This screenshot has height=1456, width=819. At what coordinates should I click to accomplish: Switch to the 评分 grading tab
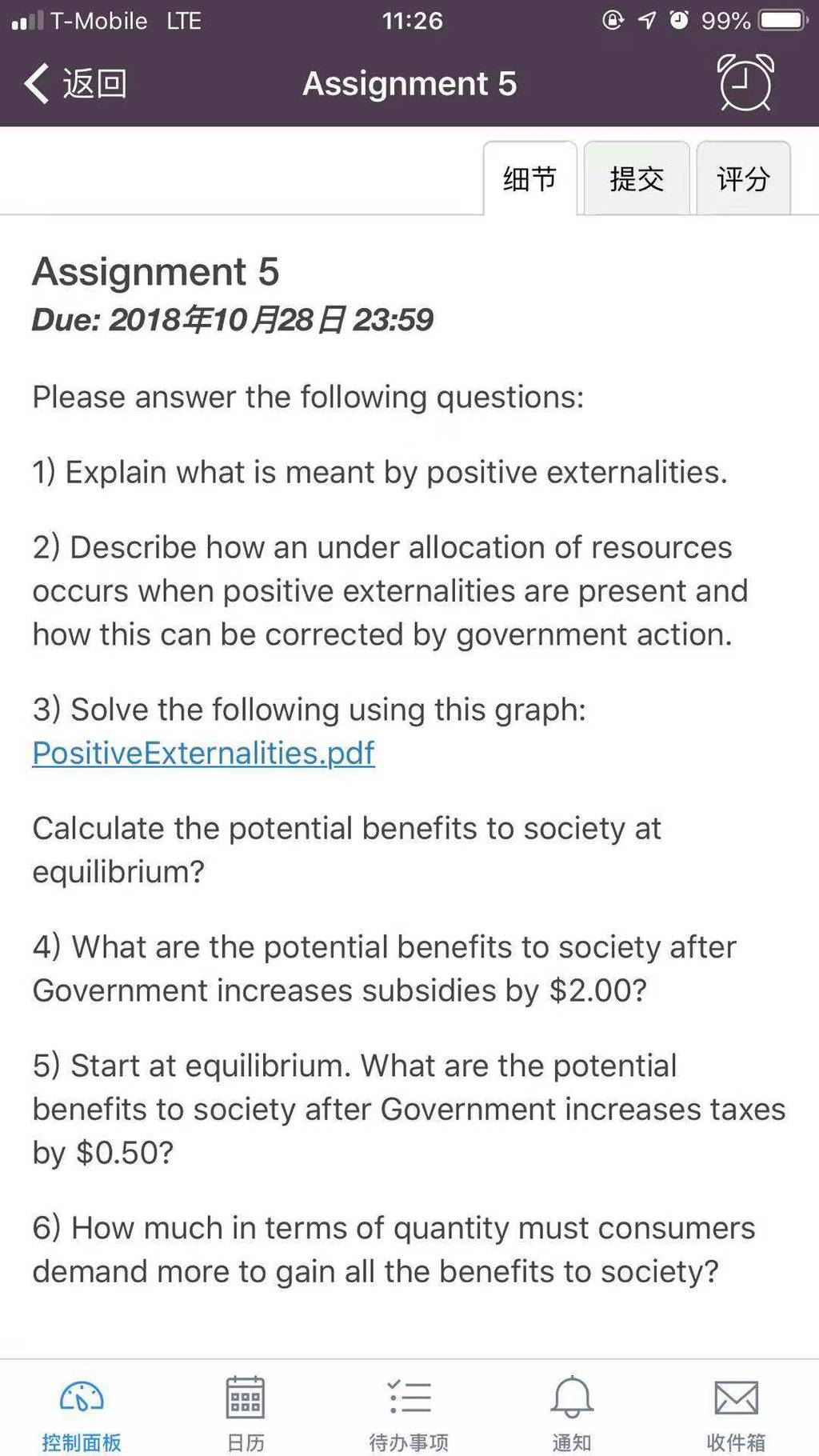pyautogui.click(x=744, y=178)
